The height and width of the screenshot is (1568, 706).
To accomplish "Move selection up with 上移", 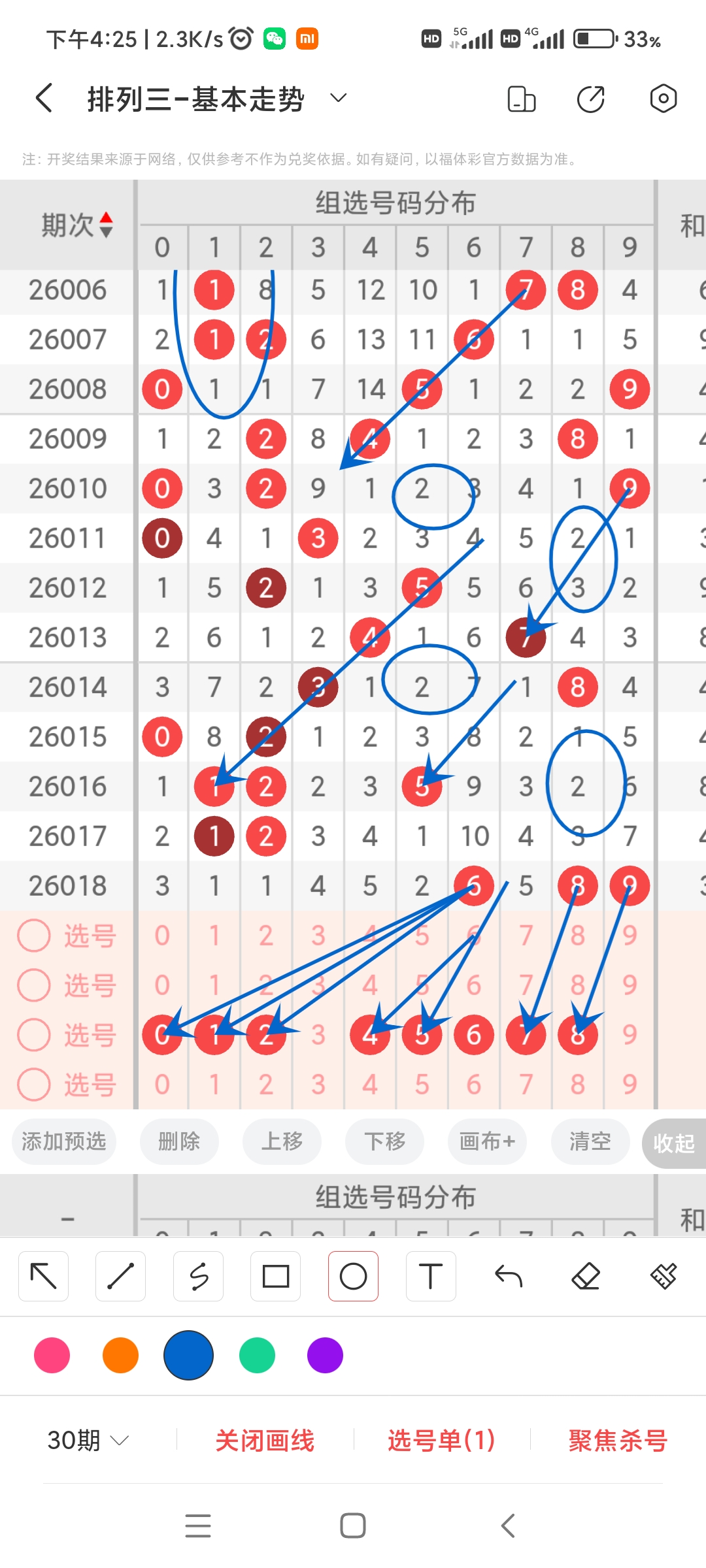I will [282, 1141].
